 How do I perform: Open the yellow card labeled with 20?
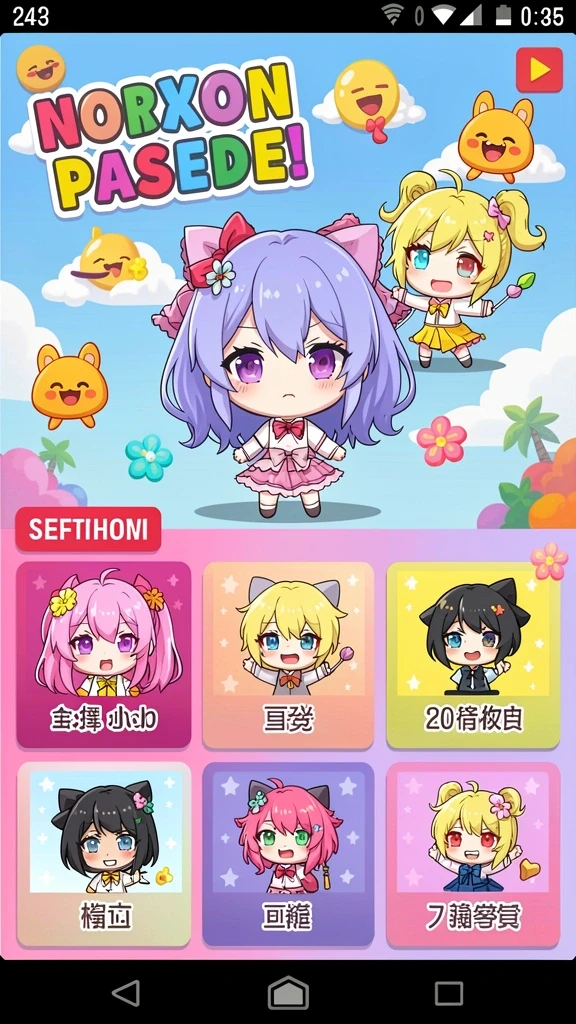coord(473,654)
